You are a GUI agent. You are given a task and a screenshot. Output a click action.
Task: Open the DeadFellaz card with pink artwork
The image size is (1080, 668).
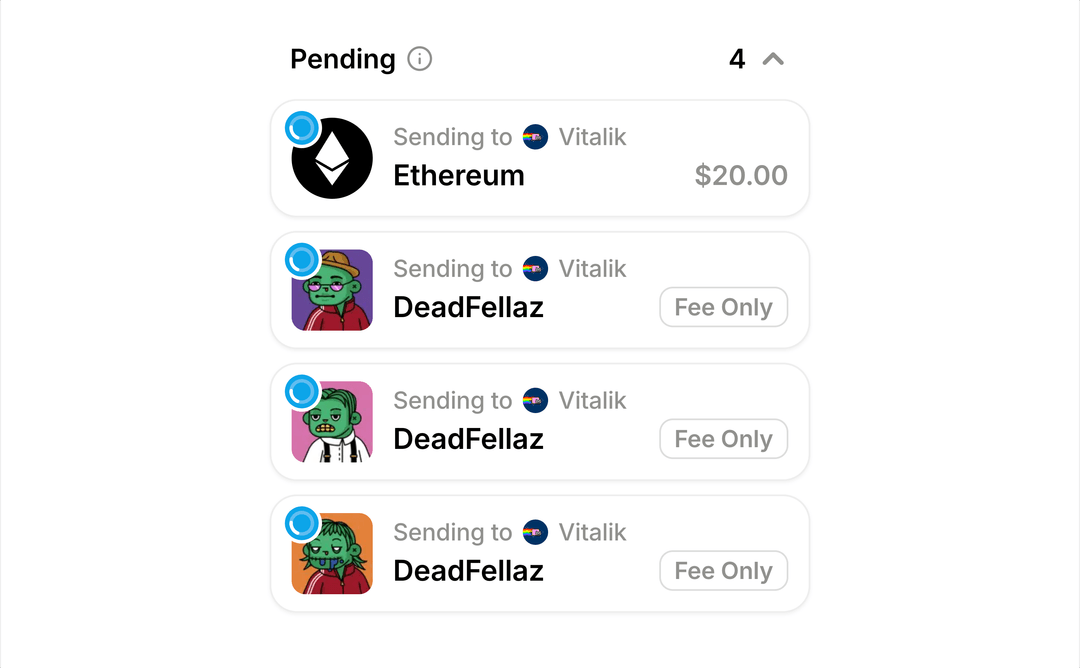click(x=540, y=422)
